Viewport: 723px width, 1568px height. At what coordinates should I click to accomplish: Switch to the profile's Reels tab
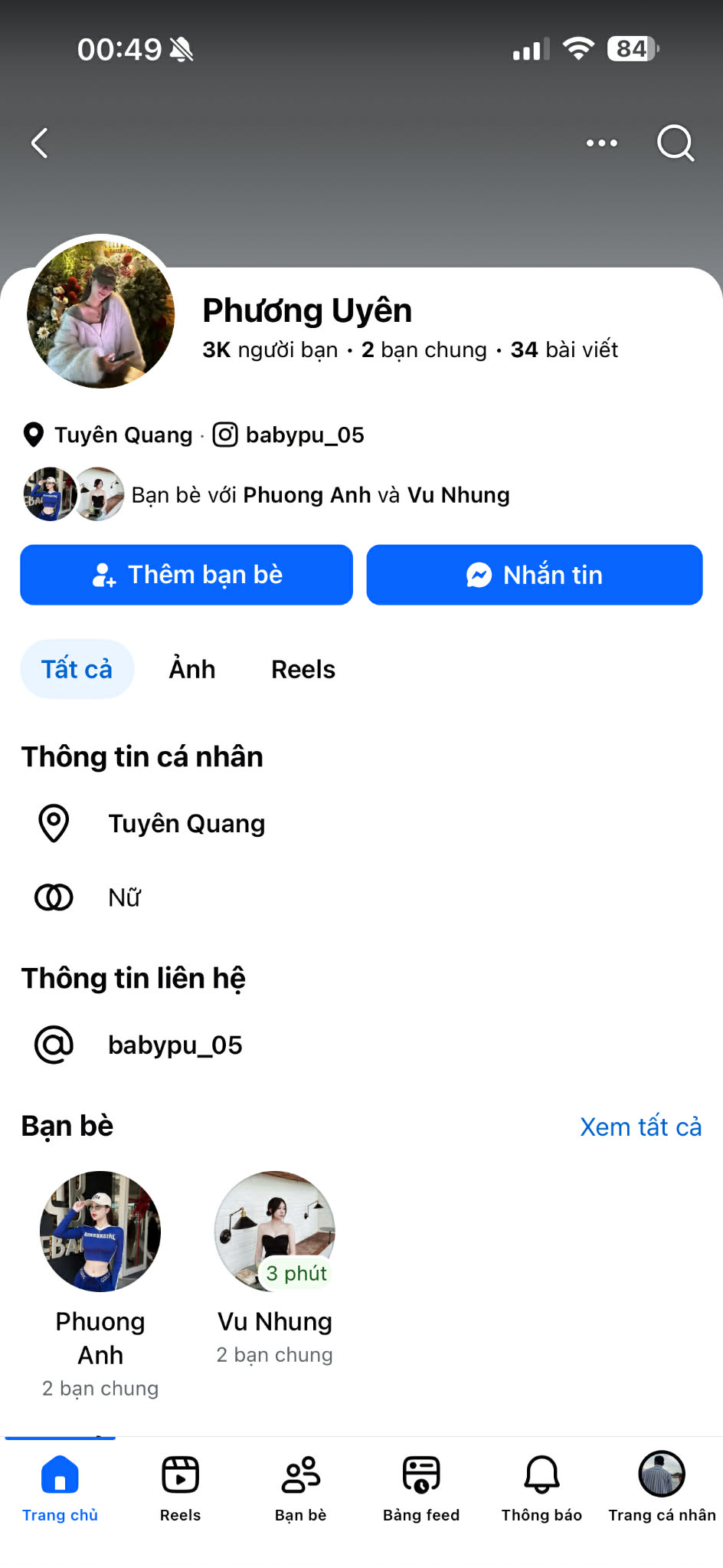303,669
